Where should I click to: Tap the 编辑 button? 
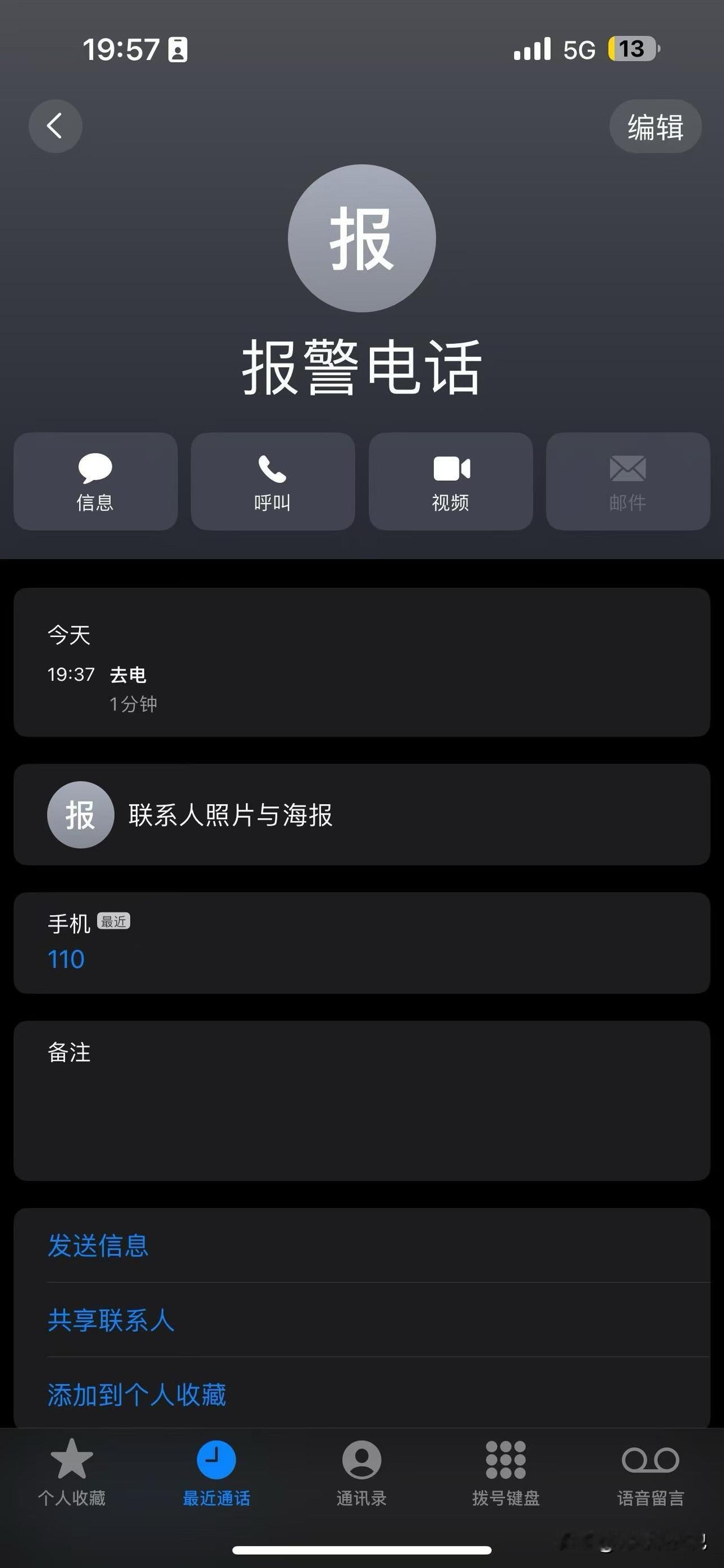tap(655, 126)
